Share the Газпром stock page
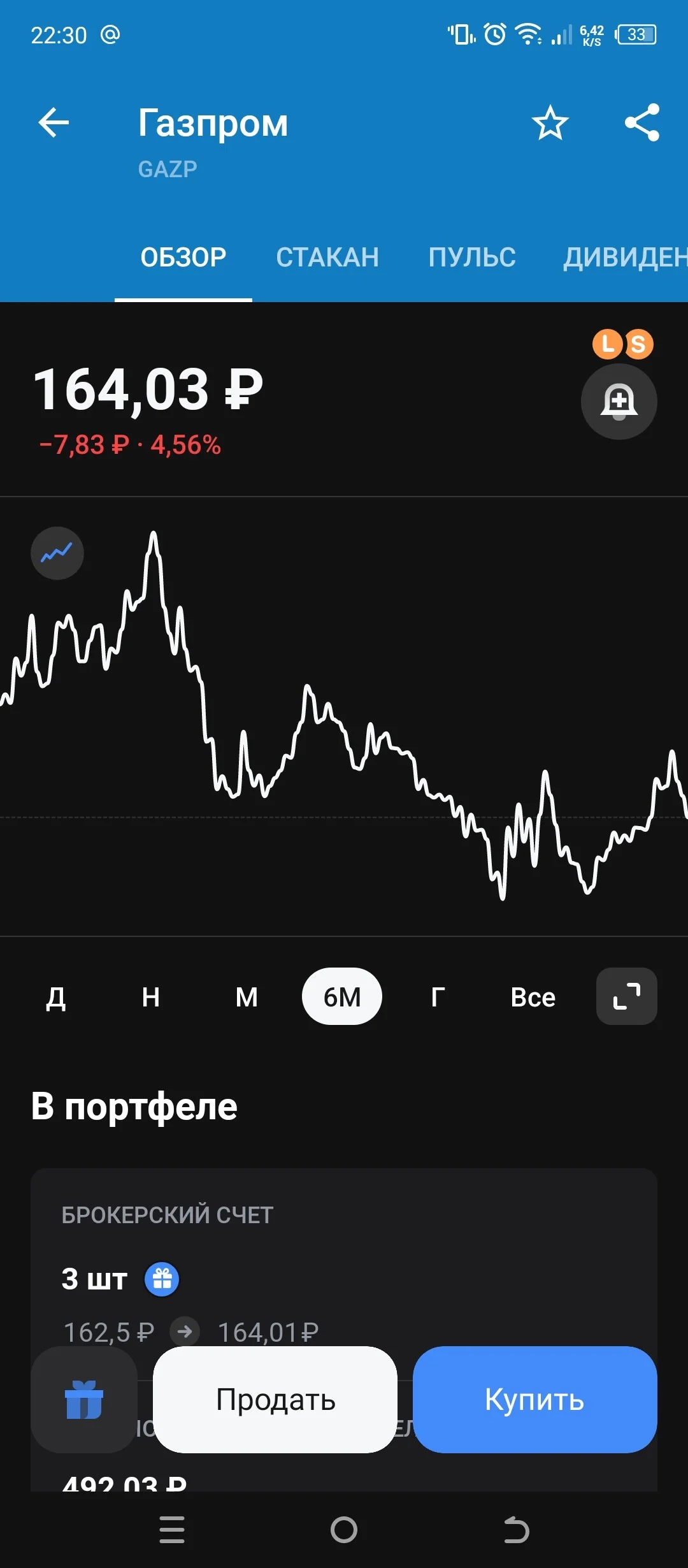688x1568 pixels. [x=642, y=122]
